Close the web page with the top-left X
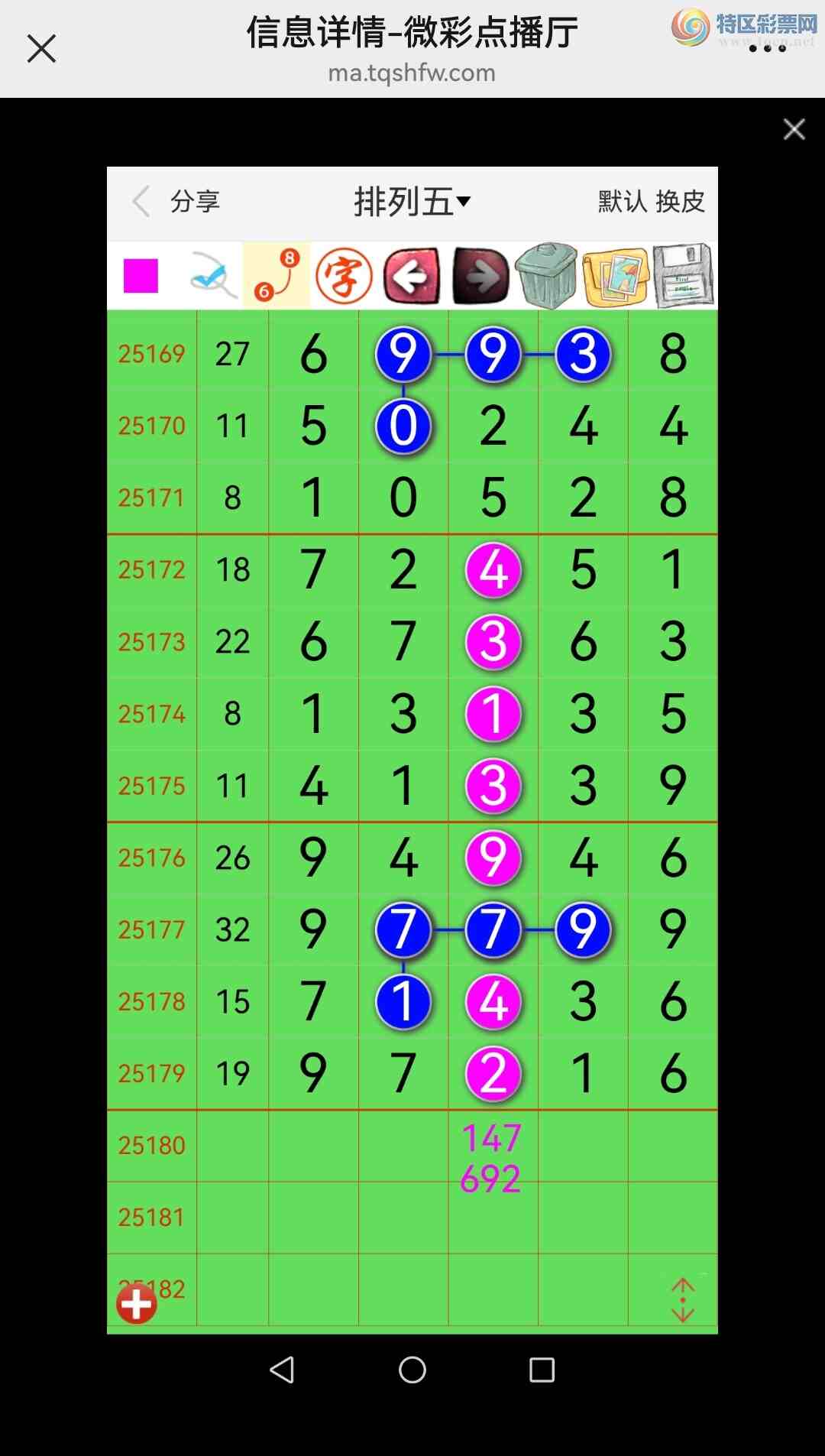 tap(41, 49)
